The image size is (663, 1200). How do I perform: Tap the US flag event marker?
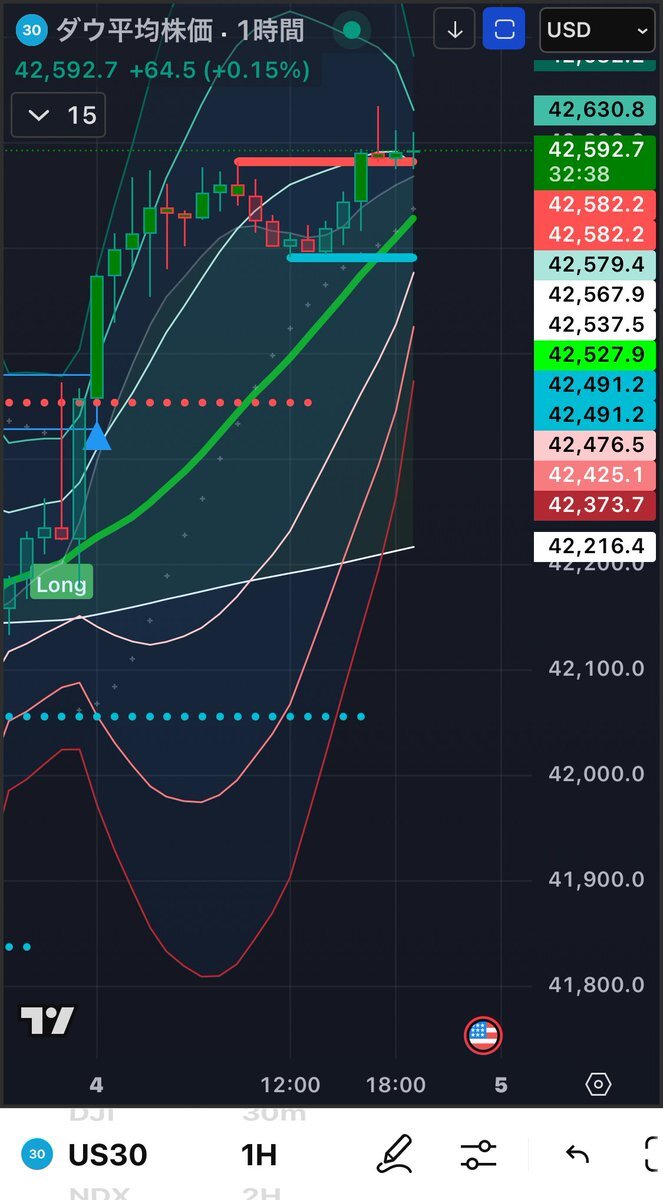click(x=483, y=1036)
